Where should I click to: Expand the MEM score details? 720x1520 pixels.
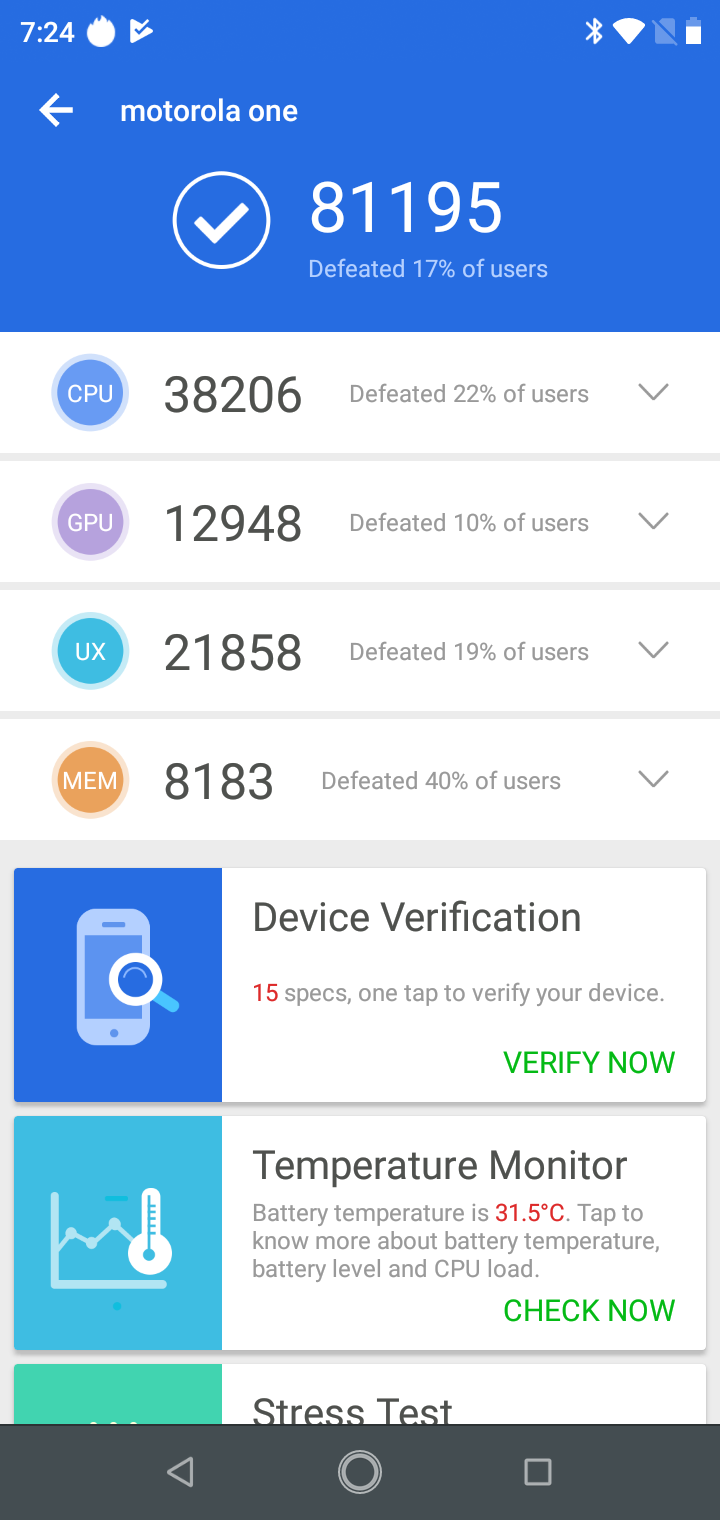(653, 780)
